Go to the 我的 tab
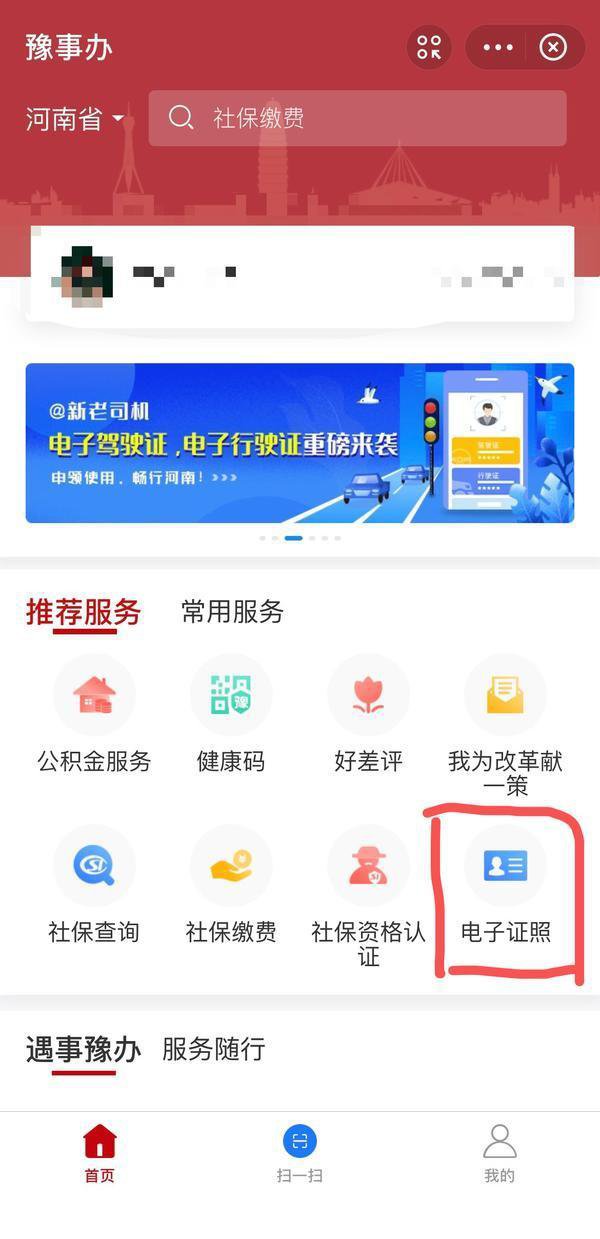Viewport: 600px width, 1239px height. [499, 1152]
